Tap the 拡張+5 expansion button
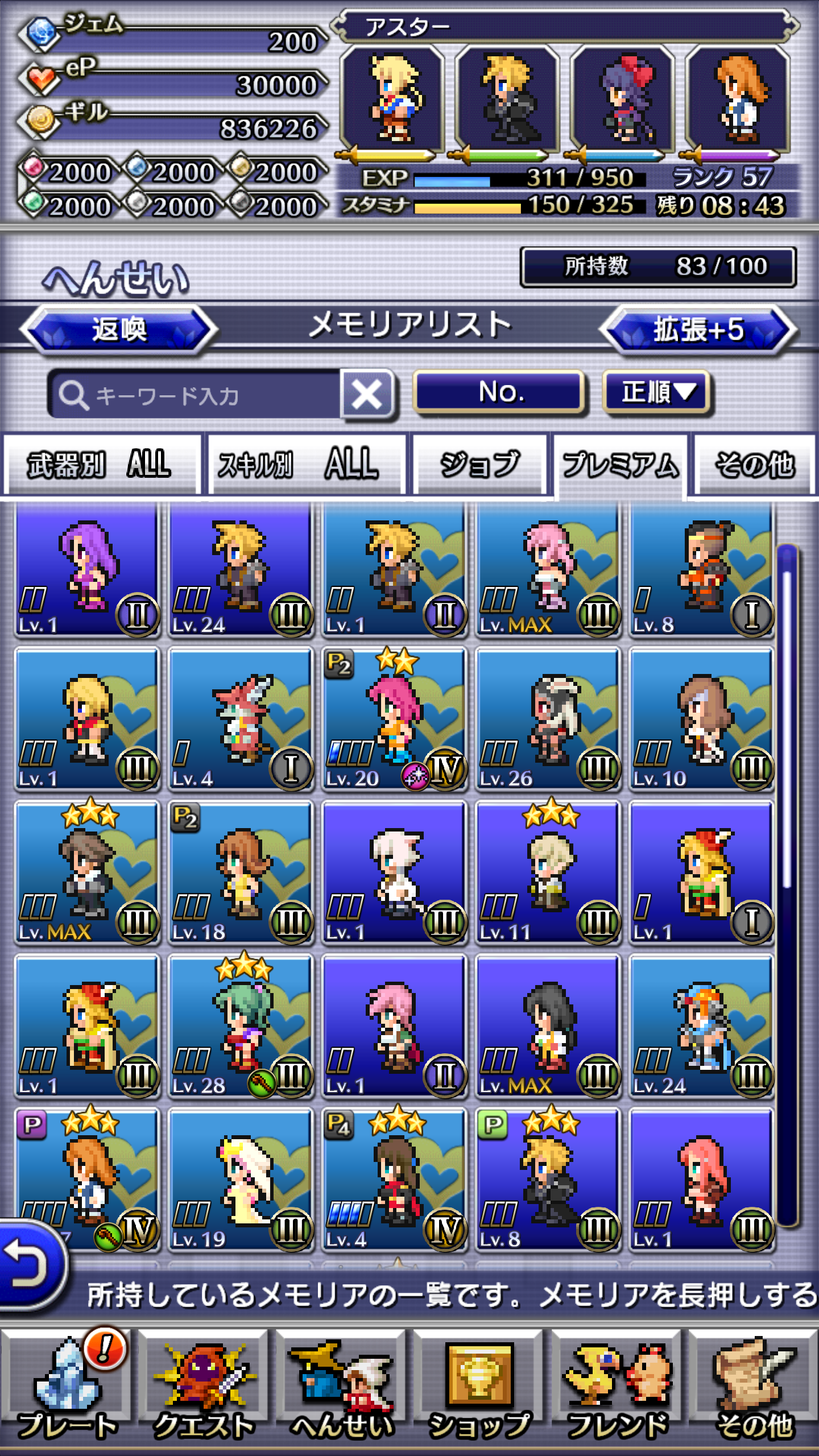Image resolution: width=819 pixels, height=1456 pixels. pyautogui.click(x=698, y=329)
